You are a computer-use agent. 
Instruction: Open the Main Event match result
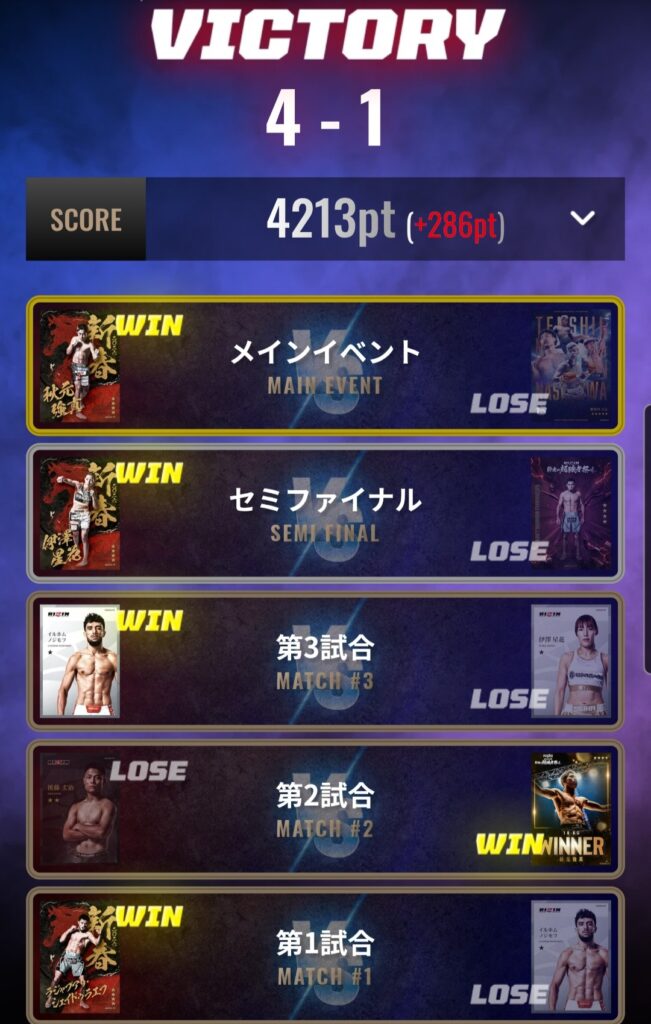point(325,365)
